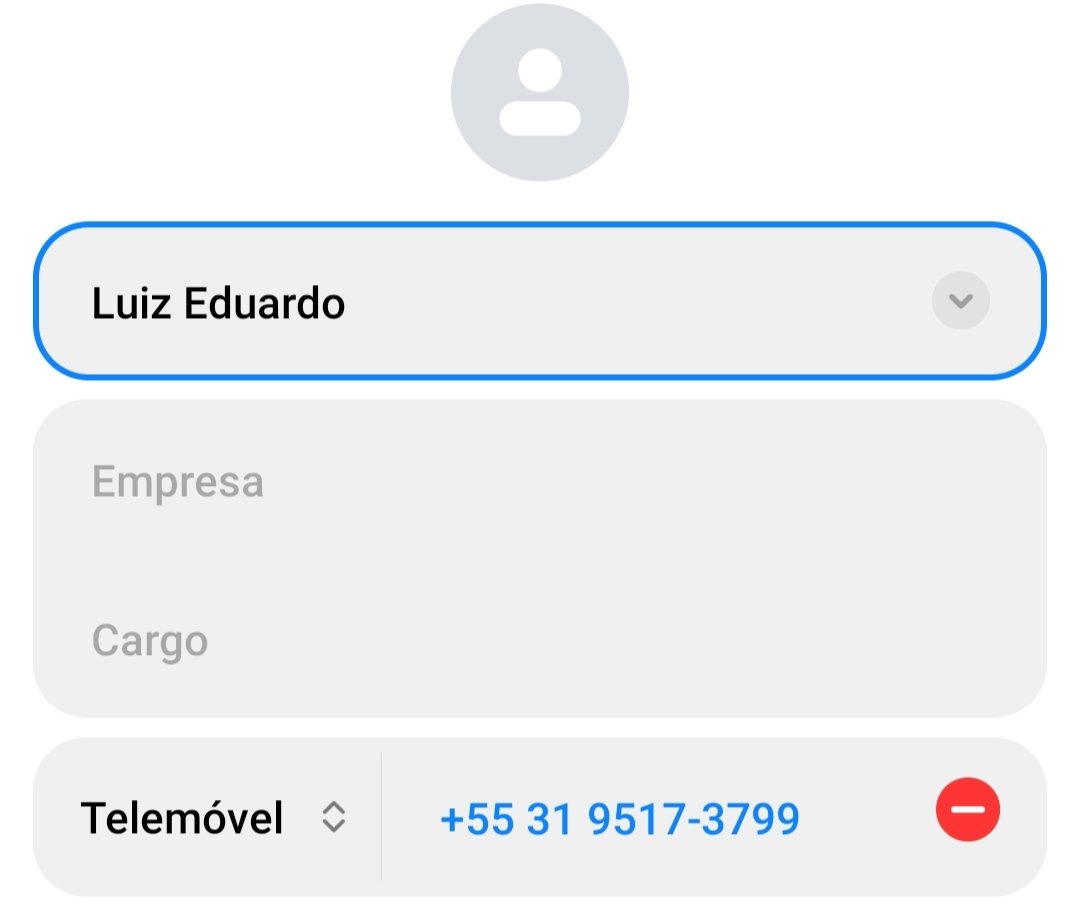Tap the Cargo field

500,640
